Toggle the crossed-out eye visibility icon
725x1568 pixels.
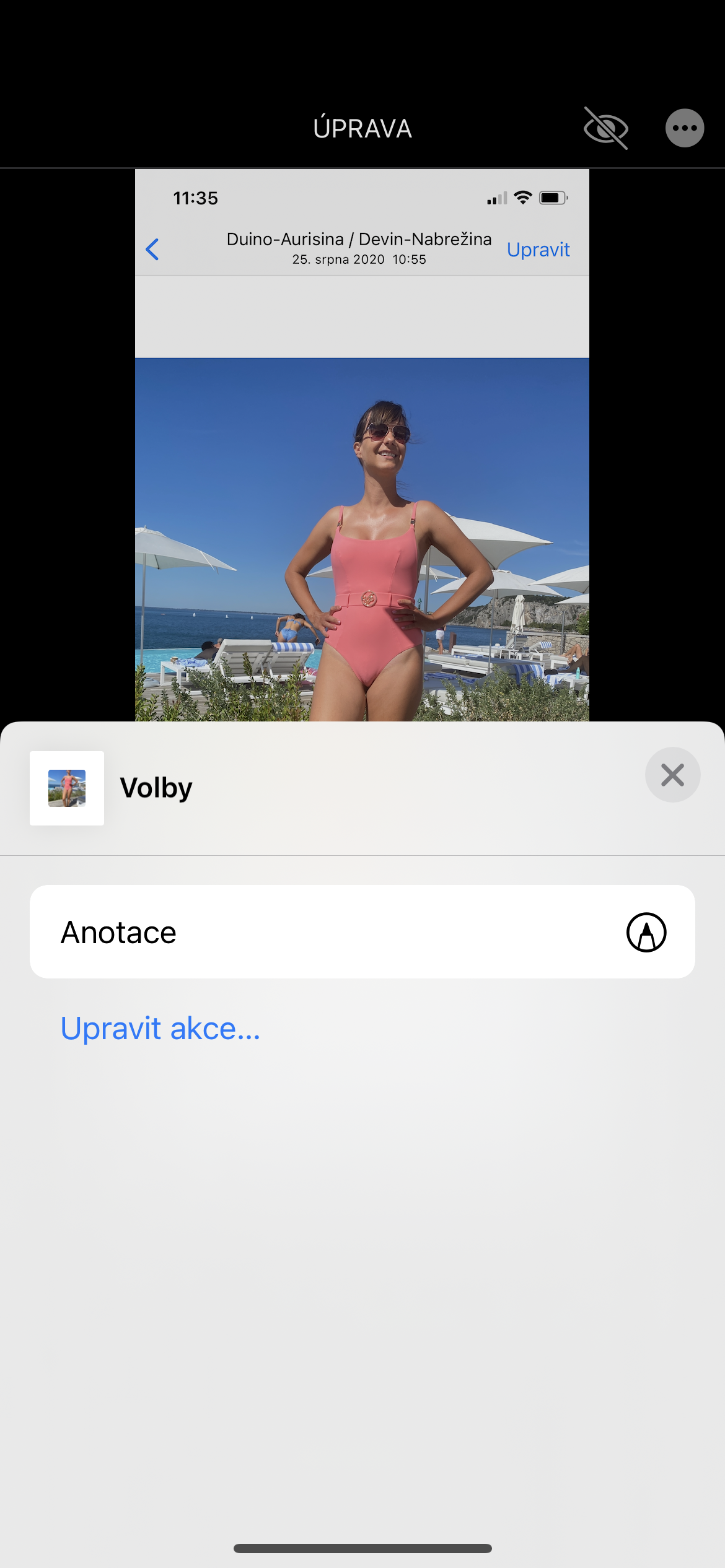(606, 128)
